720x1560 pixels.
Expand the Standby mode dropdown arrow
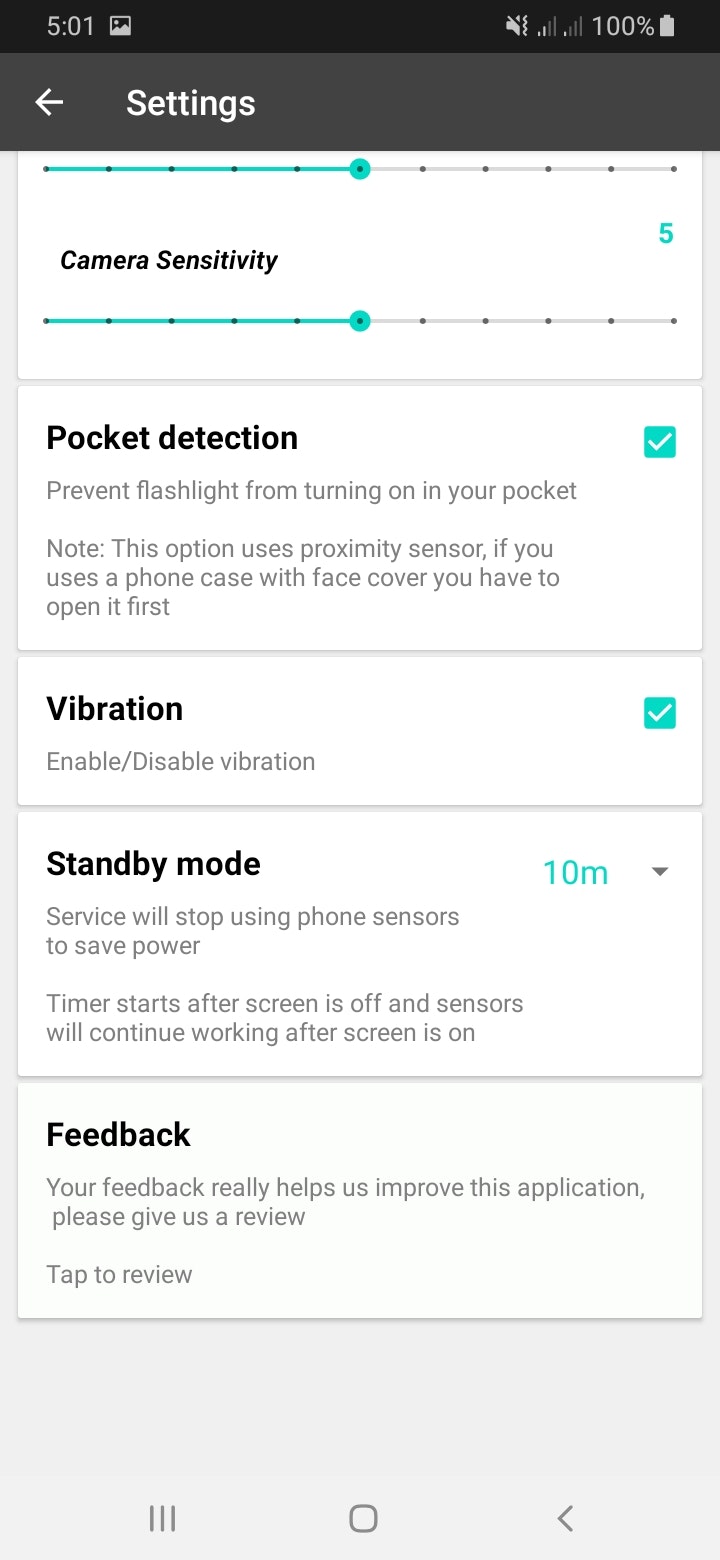coord(660,871)
